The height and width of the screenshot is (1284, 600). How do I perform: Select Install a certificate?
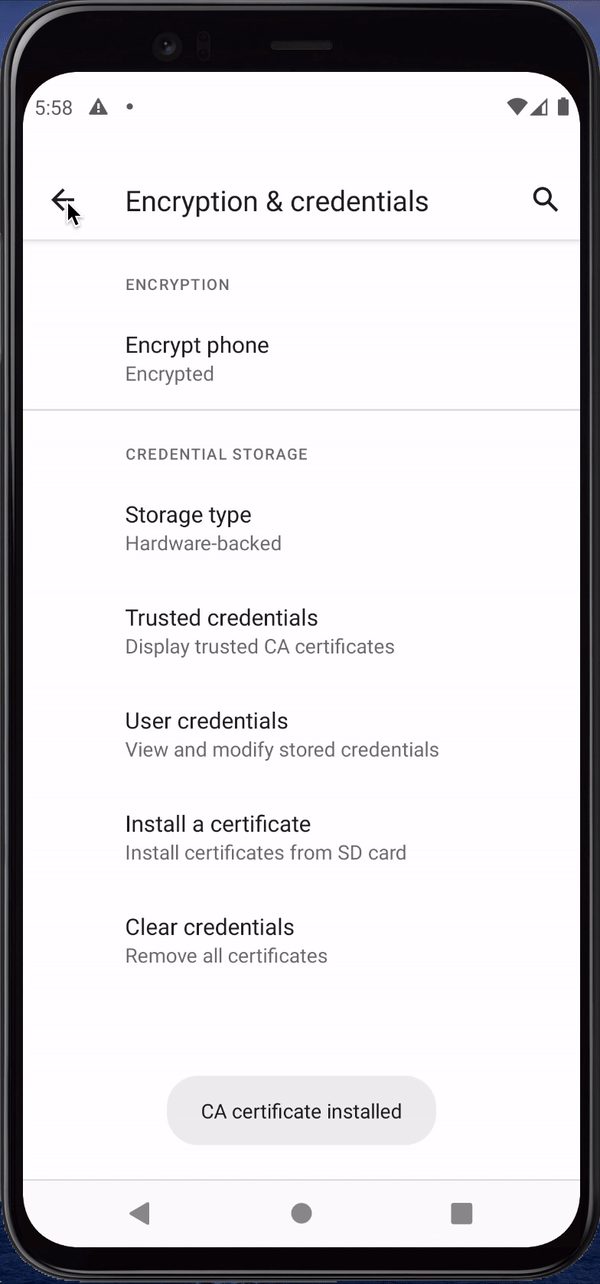click(x=265, y=837)
